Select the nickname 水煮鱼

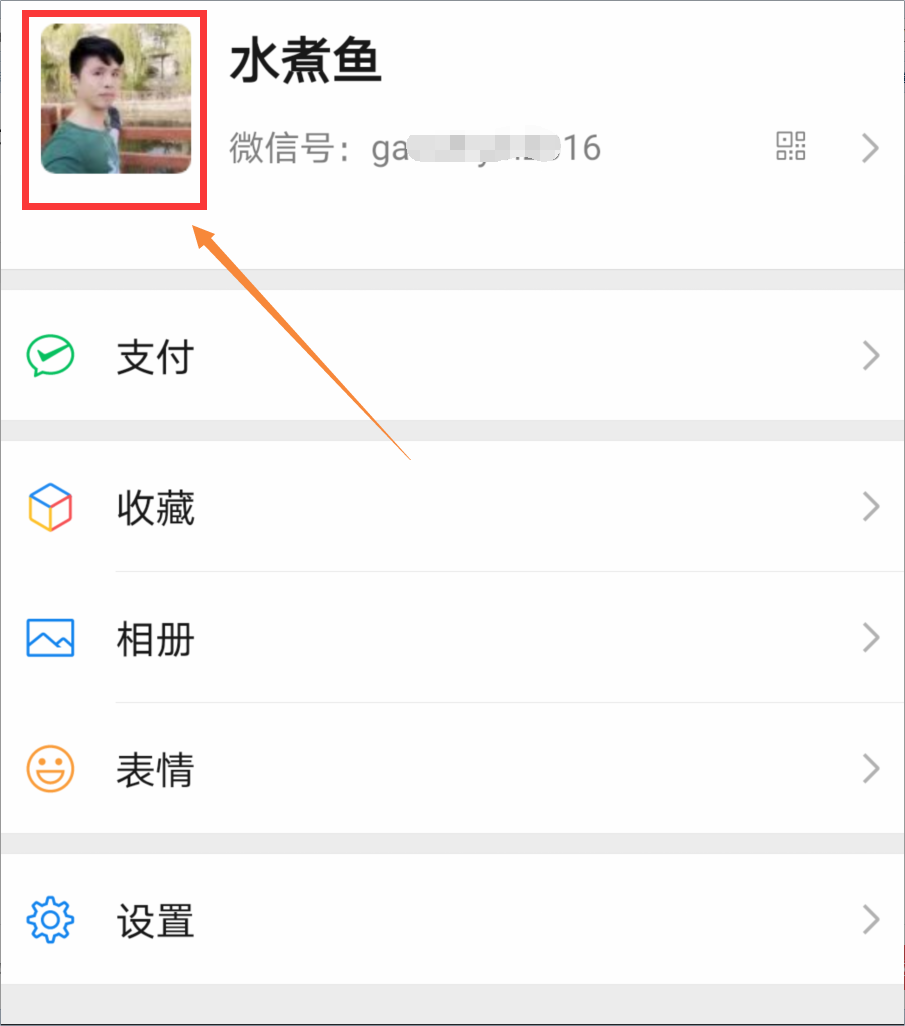[x=306, y=60]
